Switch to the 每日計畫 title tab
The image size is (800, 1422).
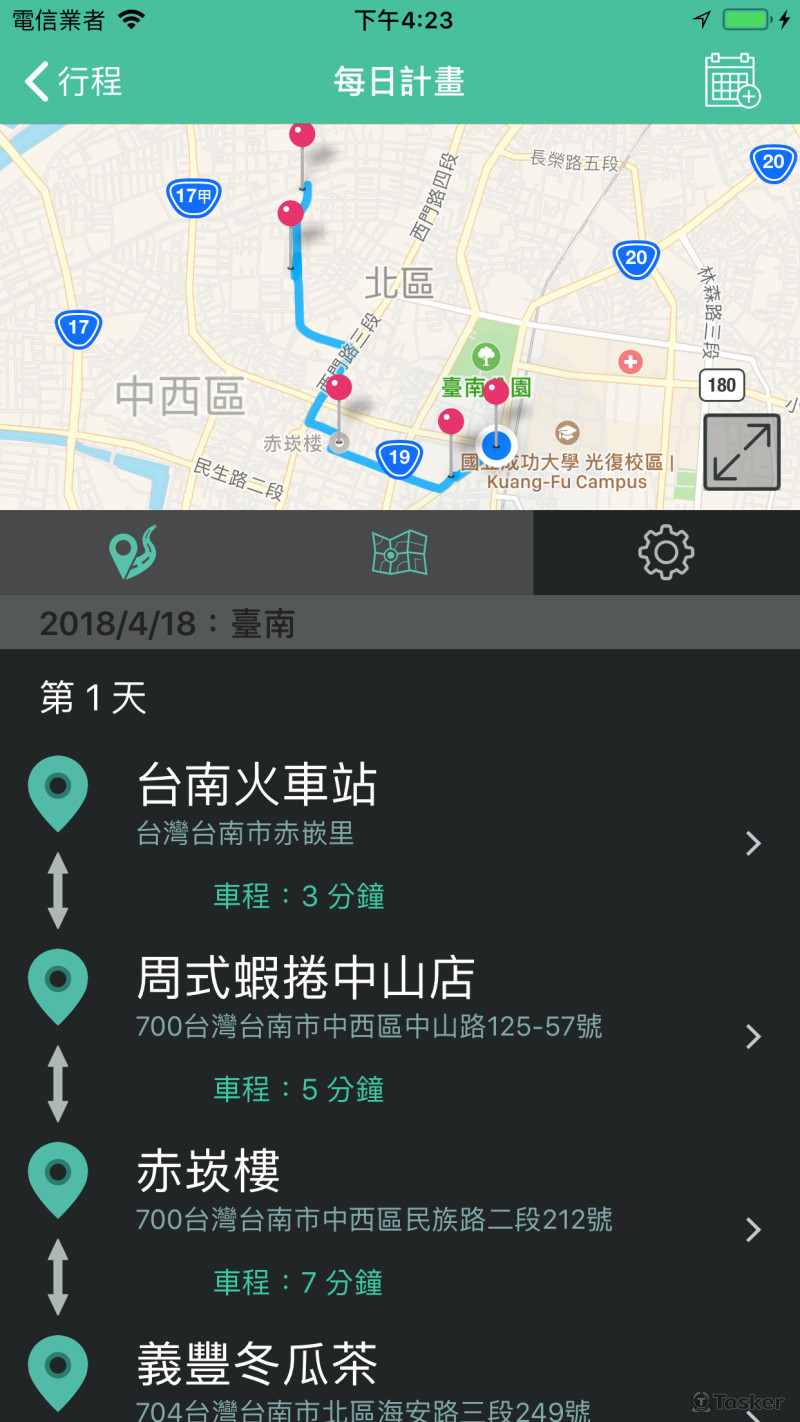[x=399, y=80]
